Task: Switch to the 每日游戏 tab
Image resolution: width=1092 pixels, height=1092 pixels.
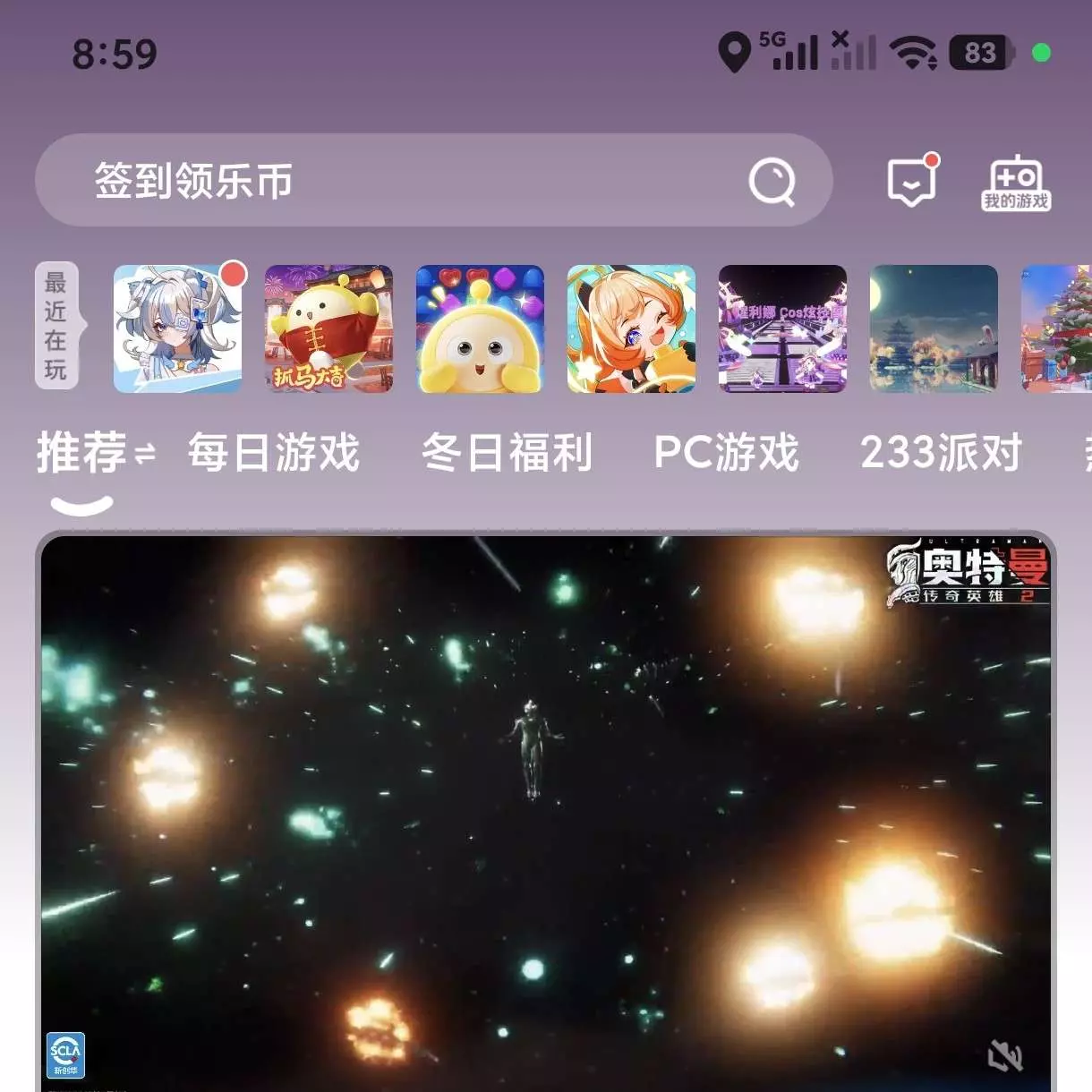Action: (273, 453)
